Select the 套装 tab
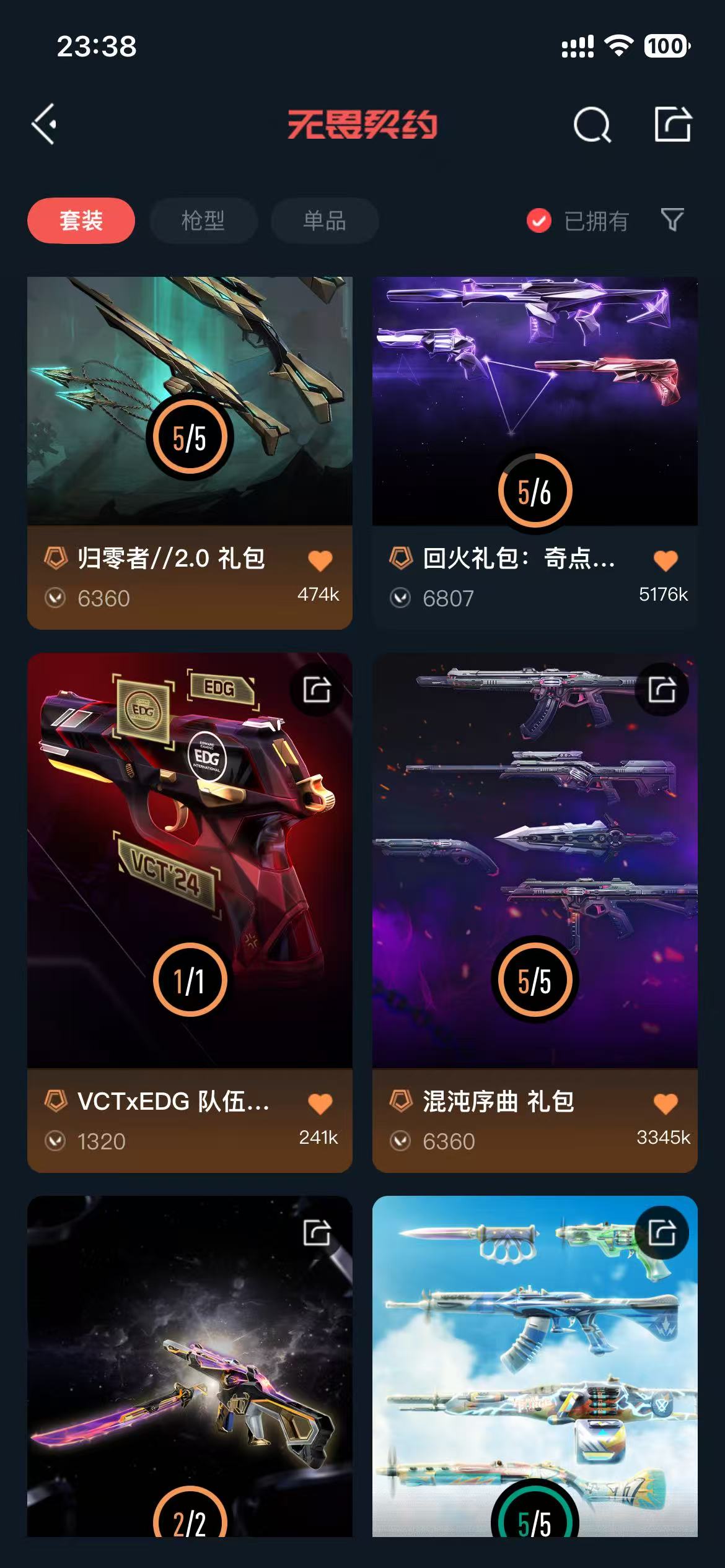Screen dimensions: 725x1568 [x=81, y=220]
